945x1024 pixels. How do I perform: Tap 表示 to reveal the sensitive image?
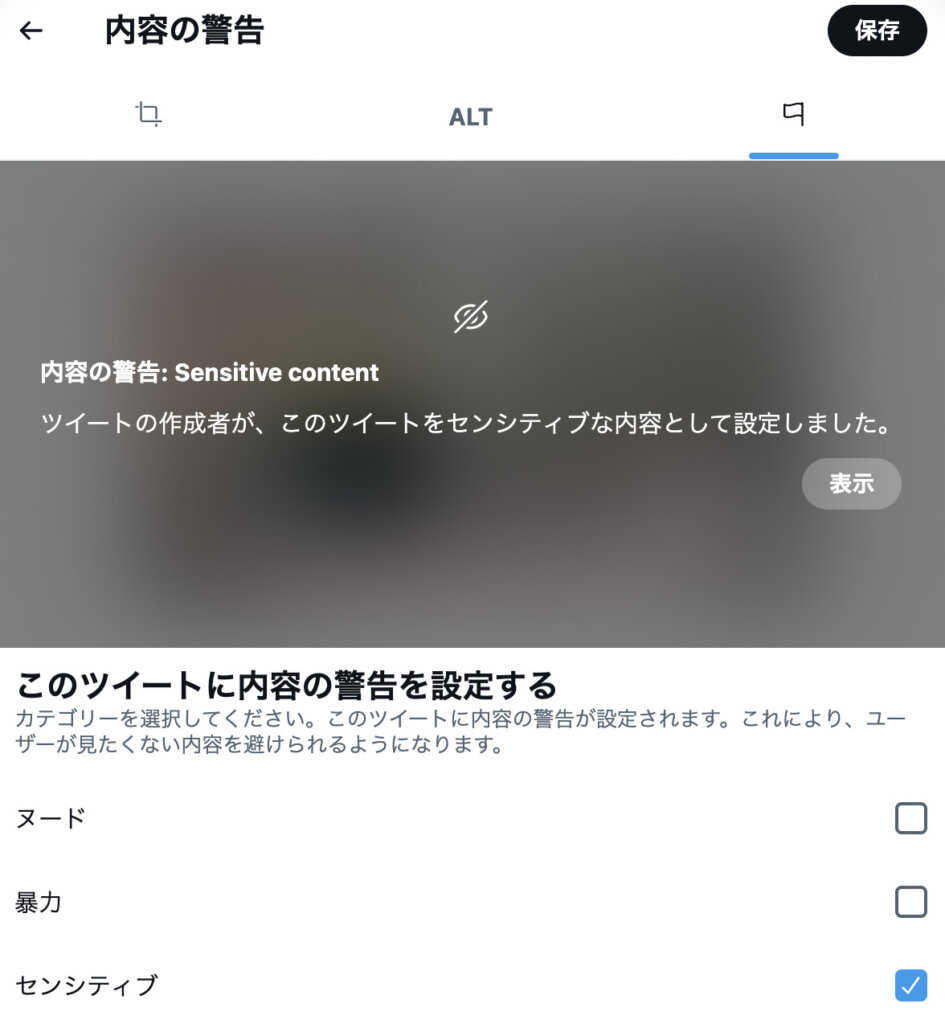pyautogui.click(x=851, y=484)
